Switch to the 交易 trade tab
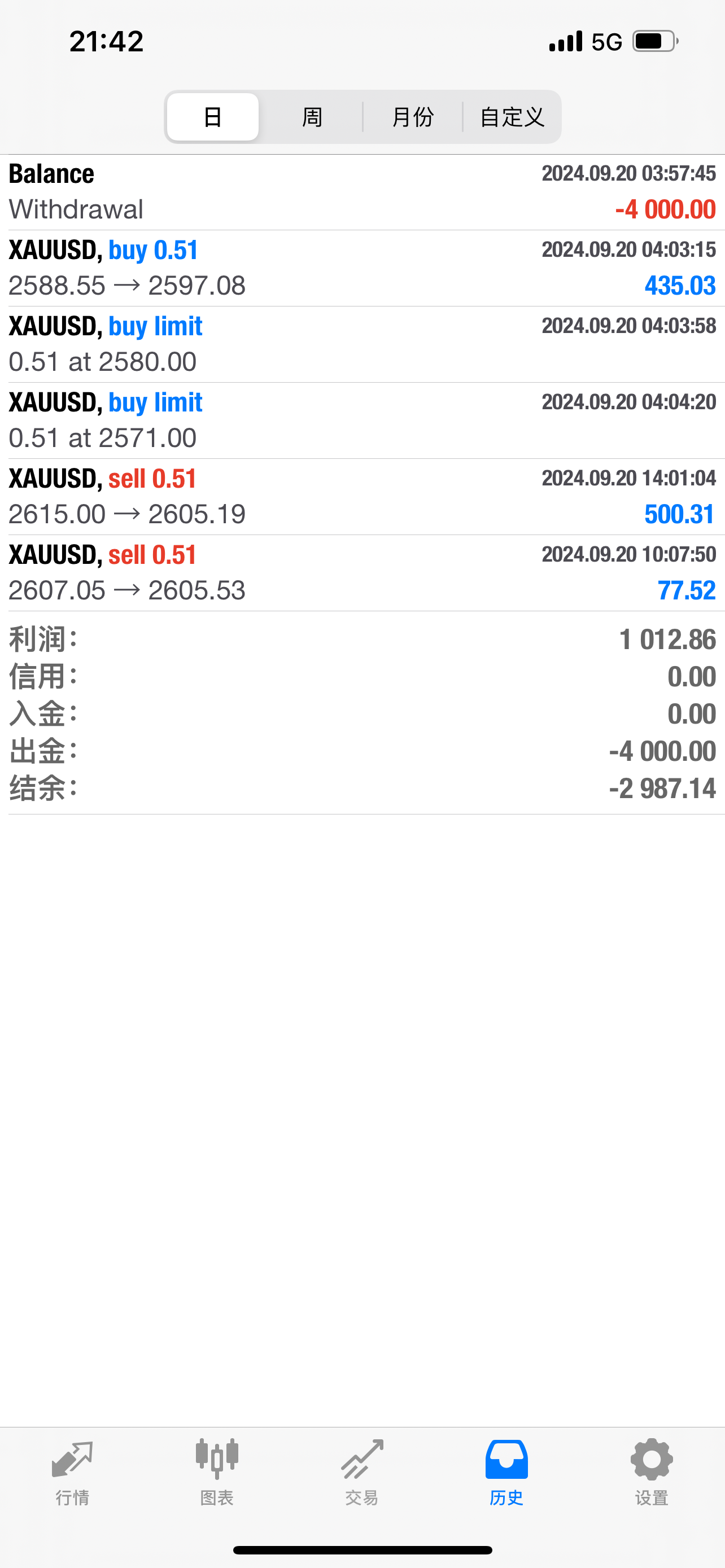725x1568 pixels. click(362, 1472)
